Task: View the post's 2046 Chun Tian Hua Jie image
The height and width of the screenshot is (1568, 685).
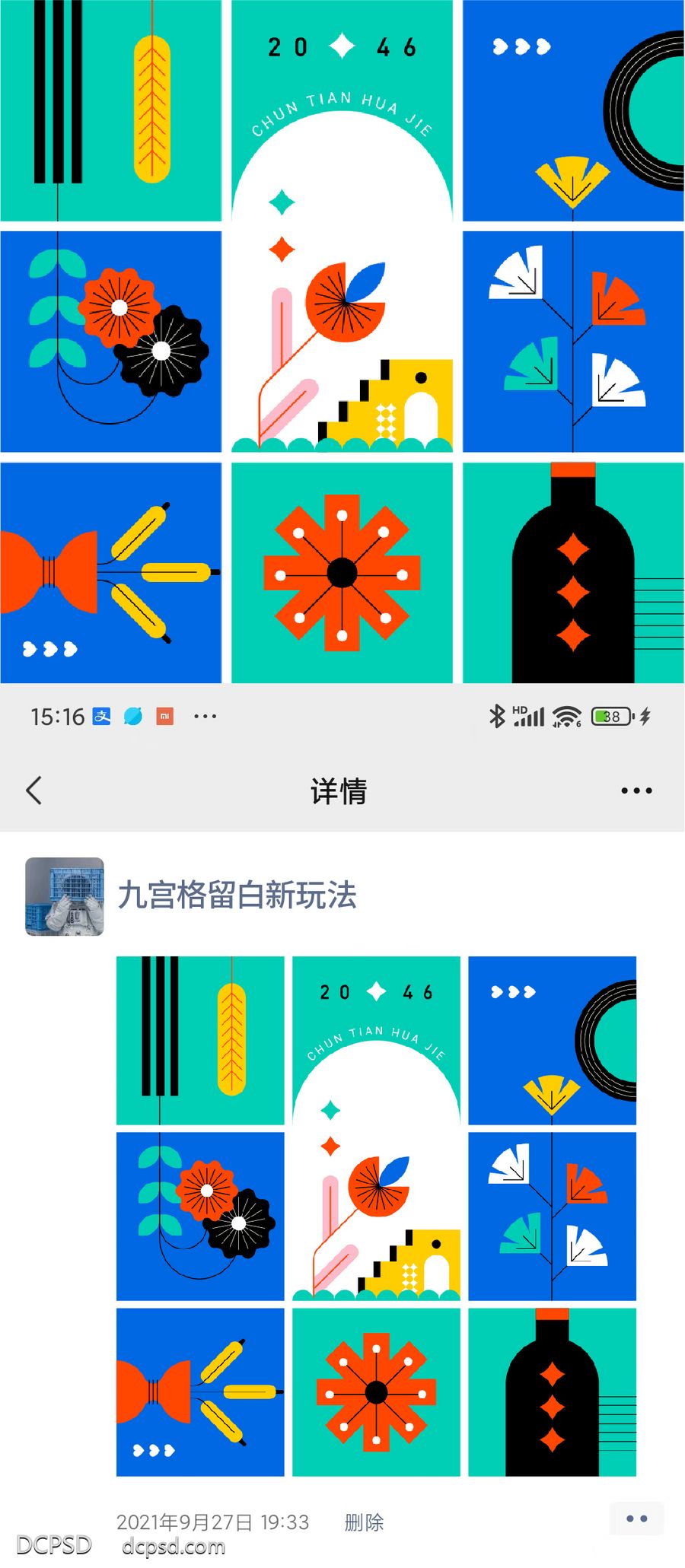Action: (377, 1040)
